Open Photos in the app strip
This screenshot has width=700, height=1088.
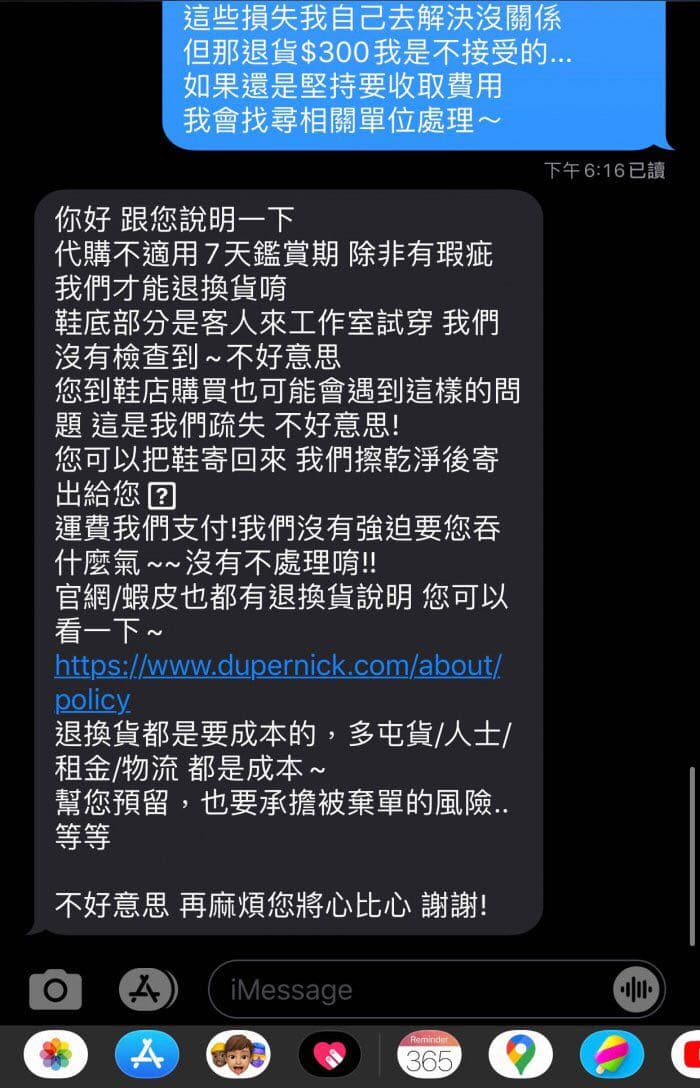click(x=55, y=1054)
